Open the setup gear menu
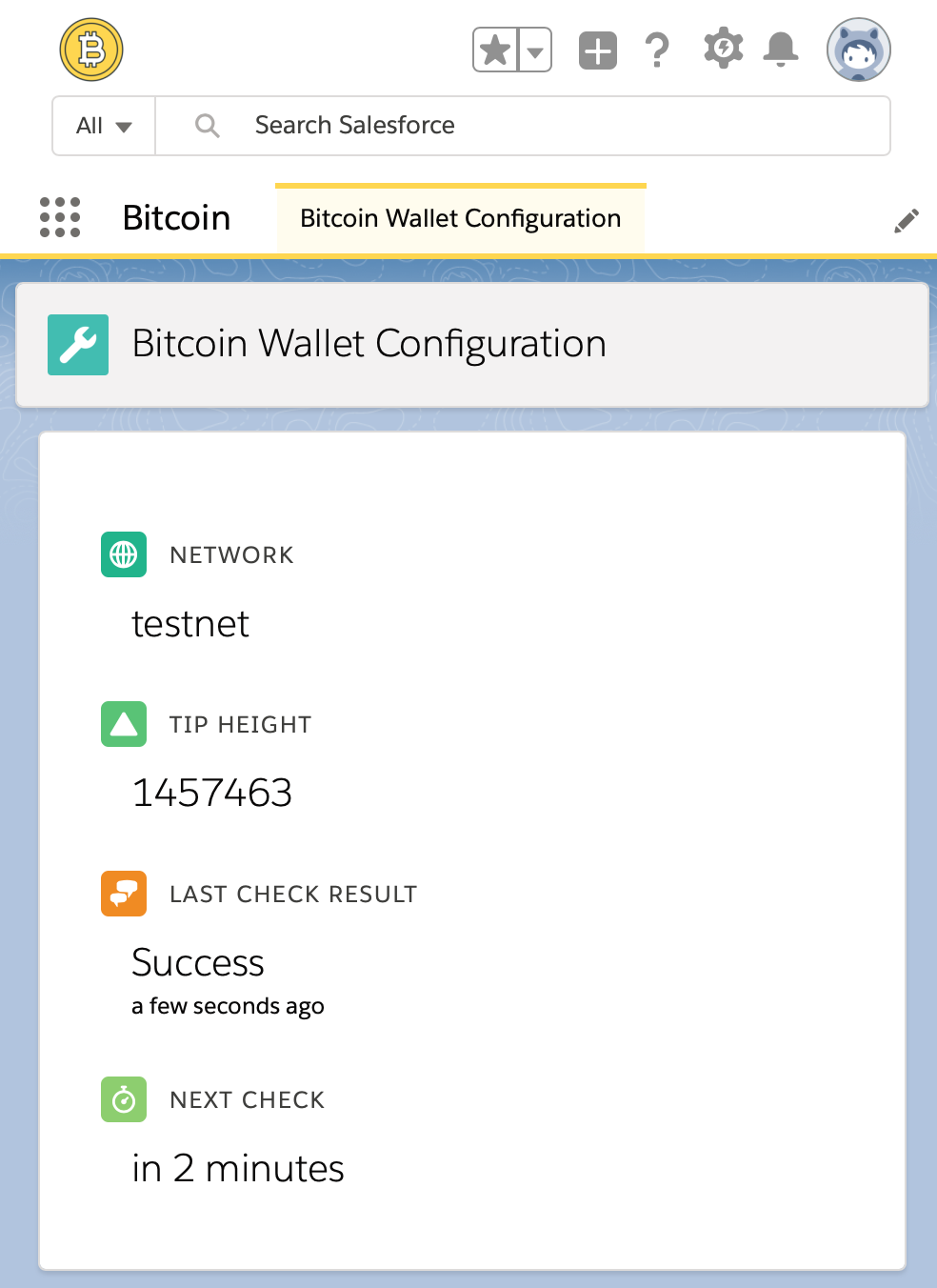 pyautogui.click(x=723, y=49)
